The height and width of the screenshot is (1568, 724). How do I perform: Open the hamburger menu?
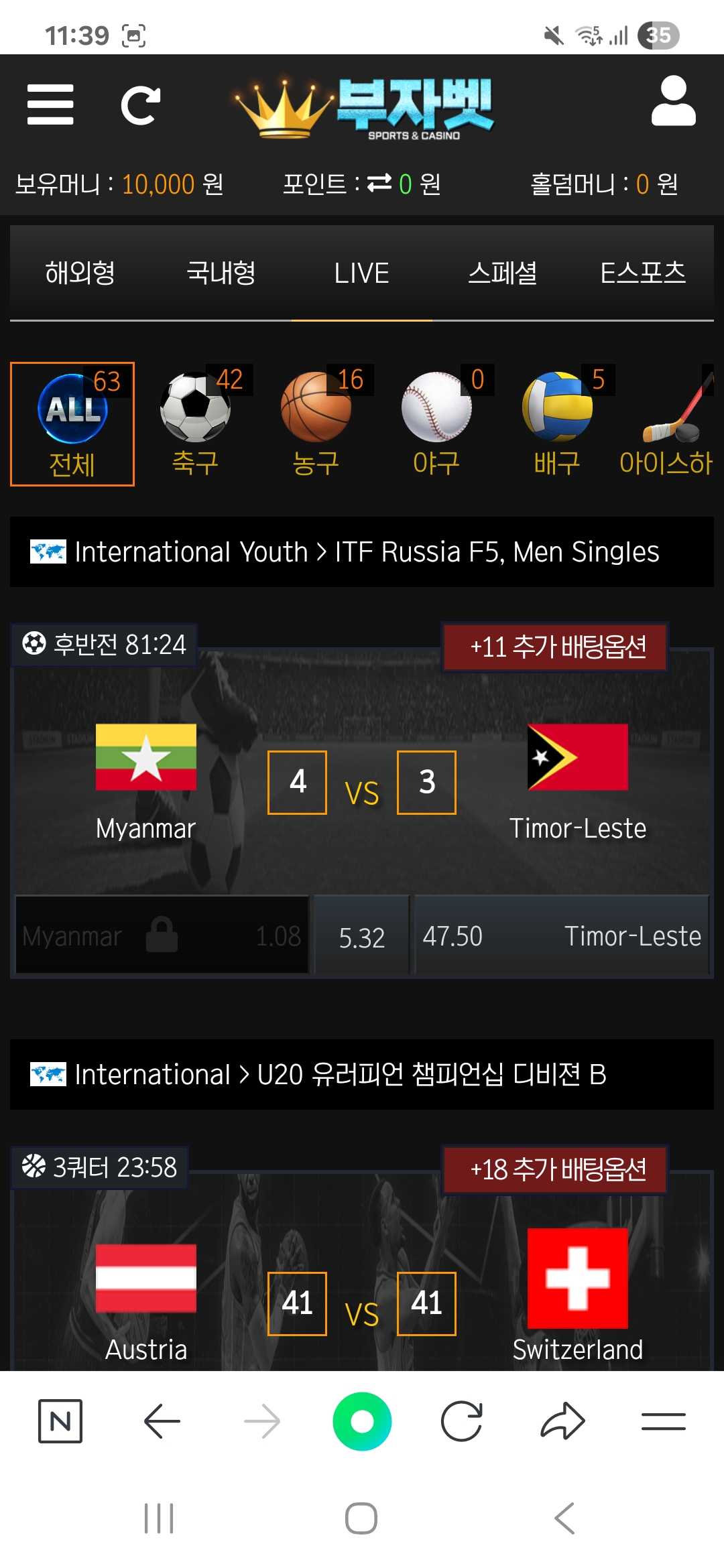50,105
